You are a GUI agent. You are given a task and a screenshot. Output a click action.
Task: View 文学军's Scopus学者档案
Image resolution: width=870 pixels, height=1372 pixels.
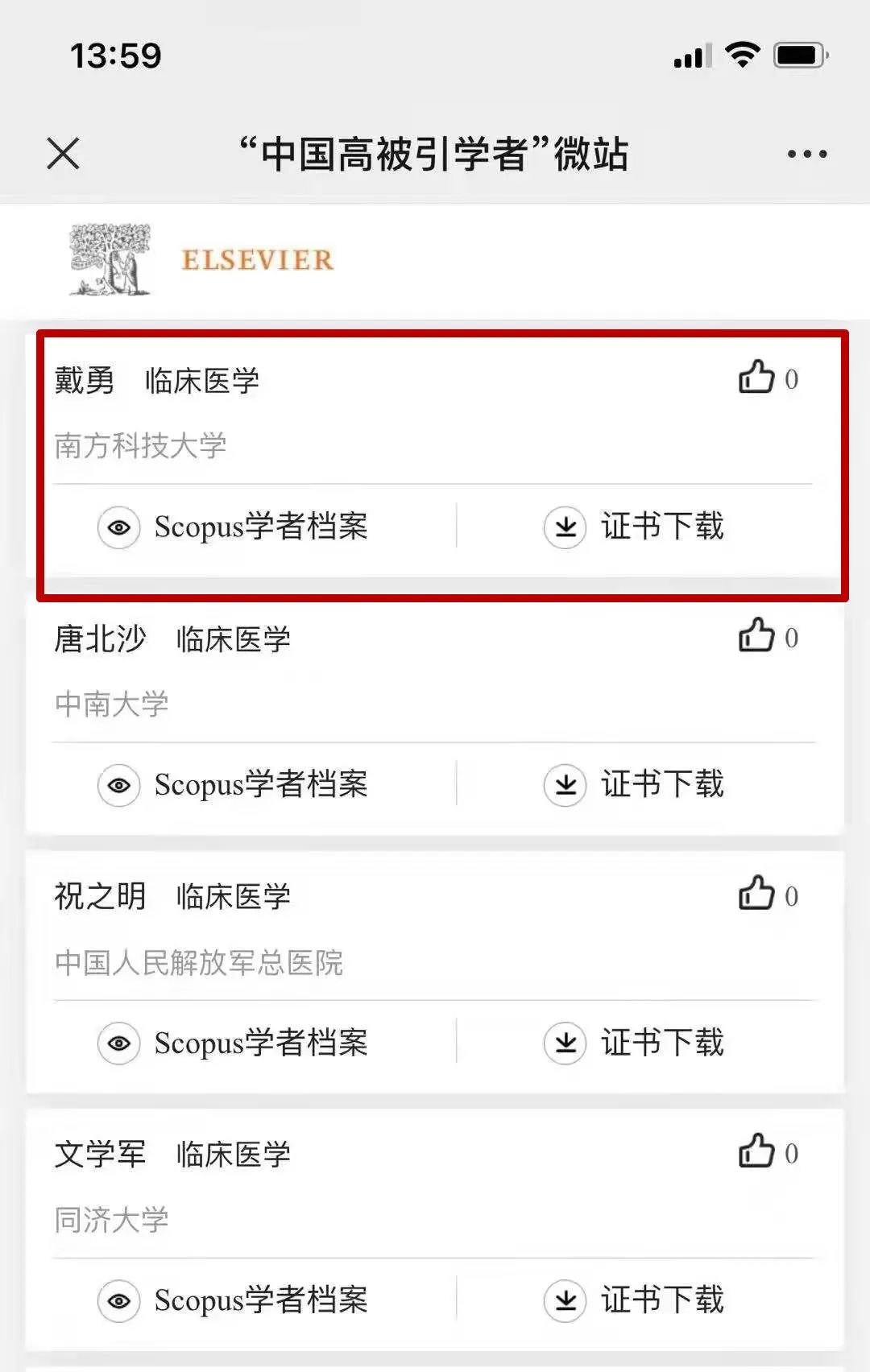234,1300
